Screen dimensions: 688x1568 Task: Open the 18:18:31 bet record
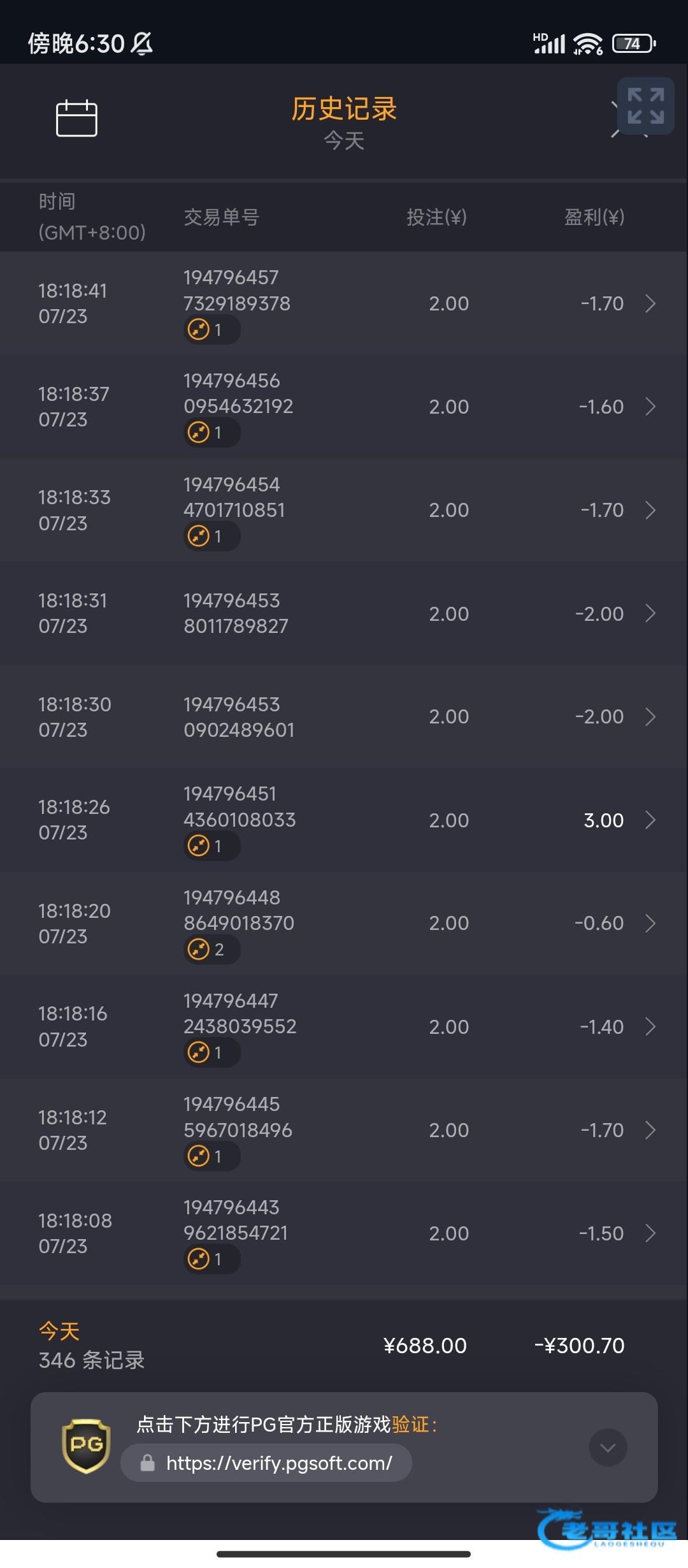[344, 613]
